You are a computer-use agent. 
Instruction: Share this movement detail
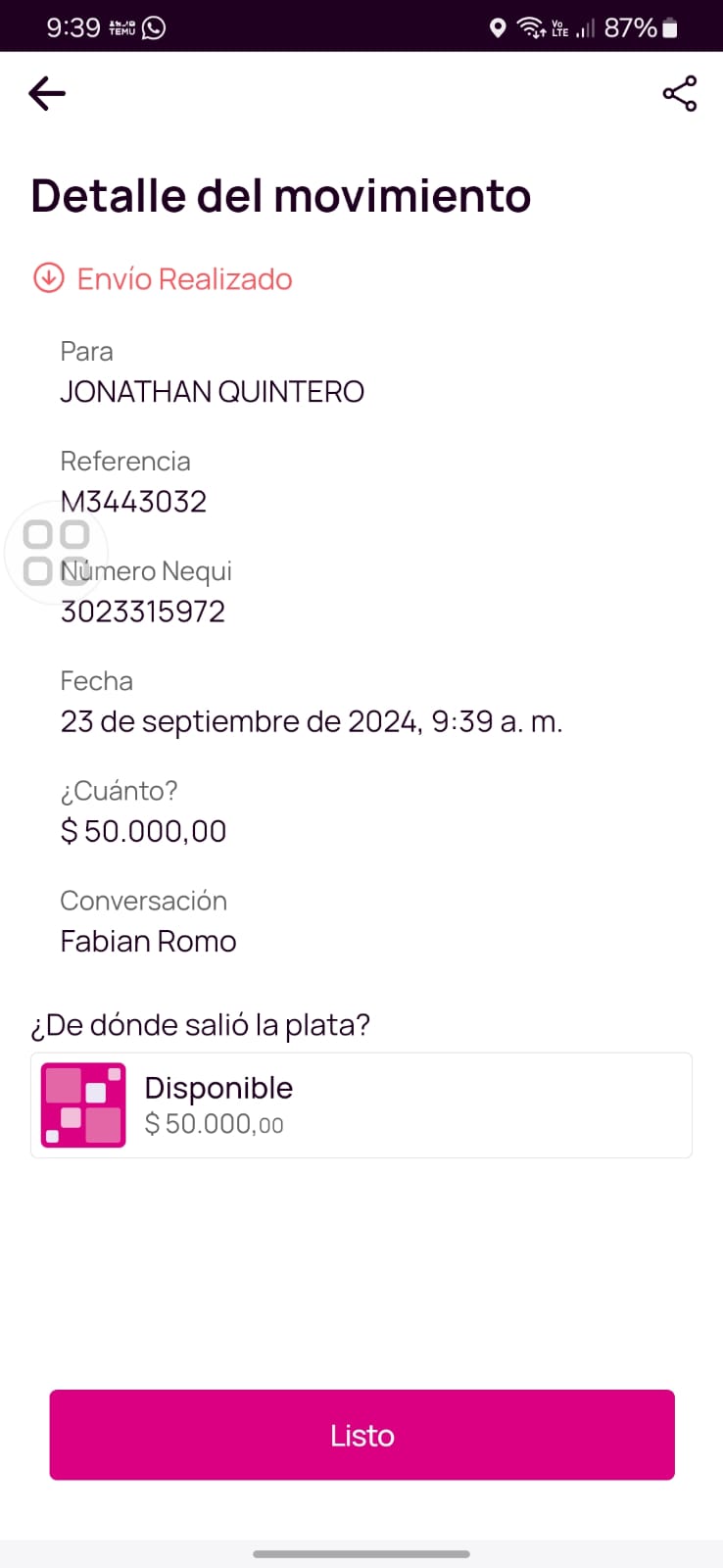[679, 94]
